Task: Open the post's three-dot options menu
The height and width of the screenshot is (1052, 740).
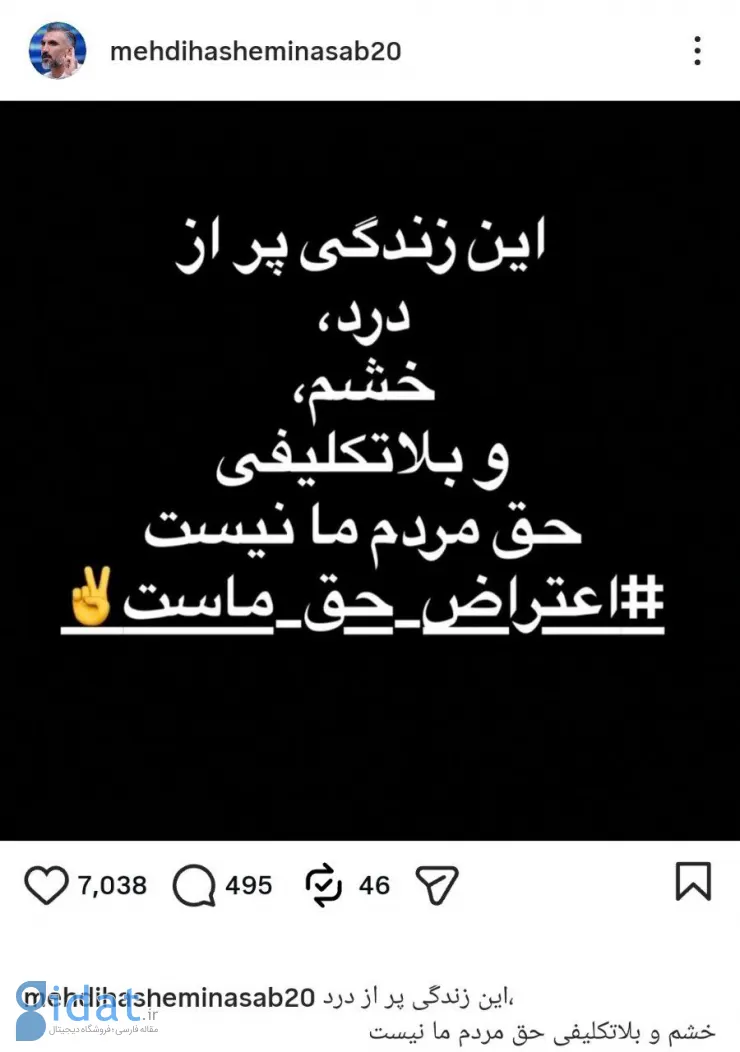Action: [697, 51]
